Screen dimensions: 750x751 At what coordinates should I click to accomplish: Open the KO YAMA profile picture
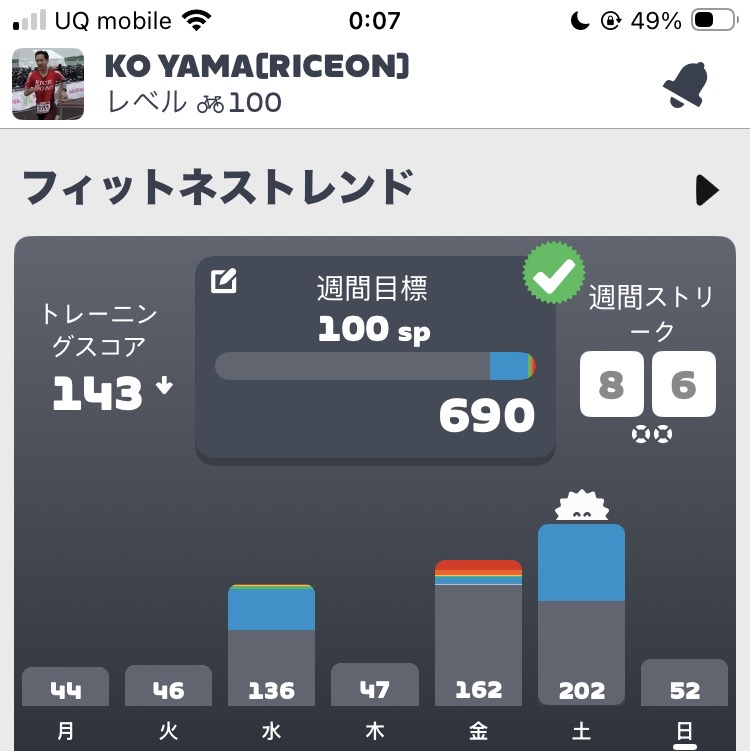click(41, 84)
